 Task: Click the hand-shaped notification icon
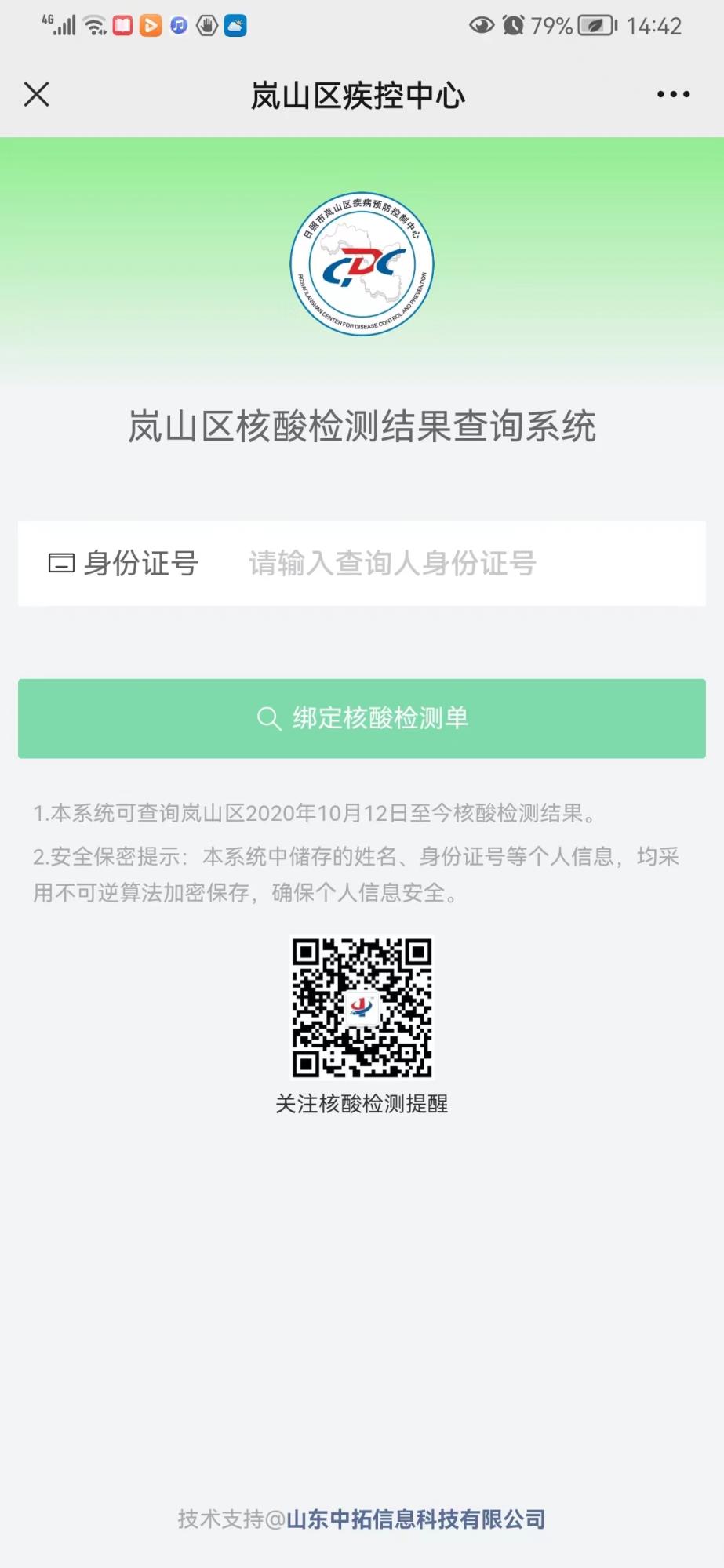point(206,26)
